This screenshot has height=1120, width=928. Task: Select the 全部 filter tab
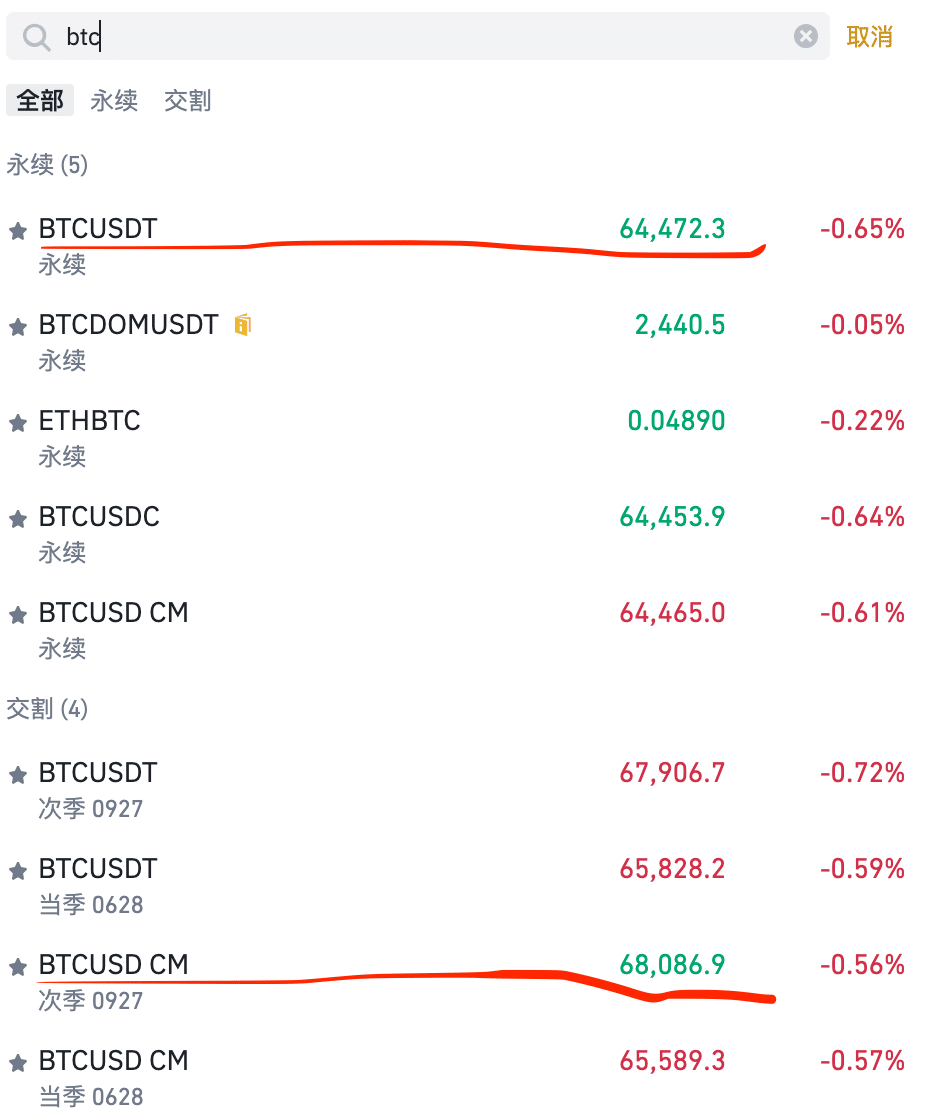tap(40, 100)
